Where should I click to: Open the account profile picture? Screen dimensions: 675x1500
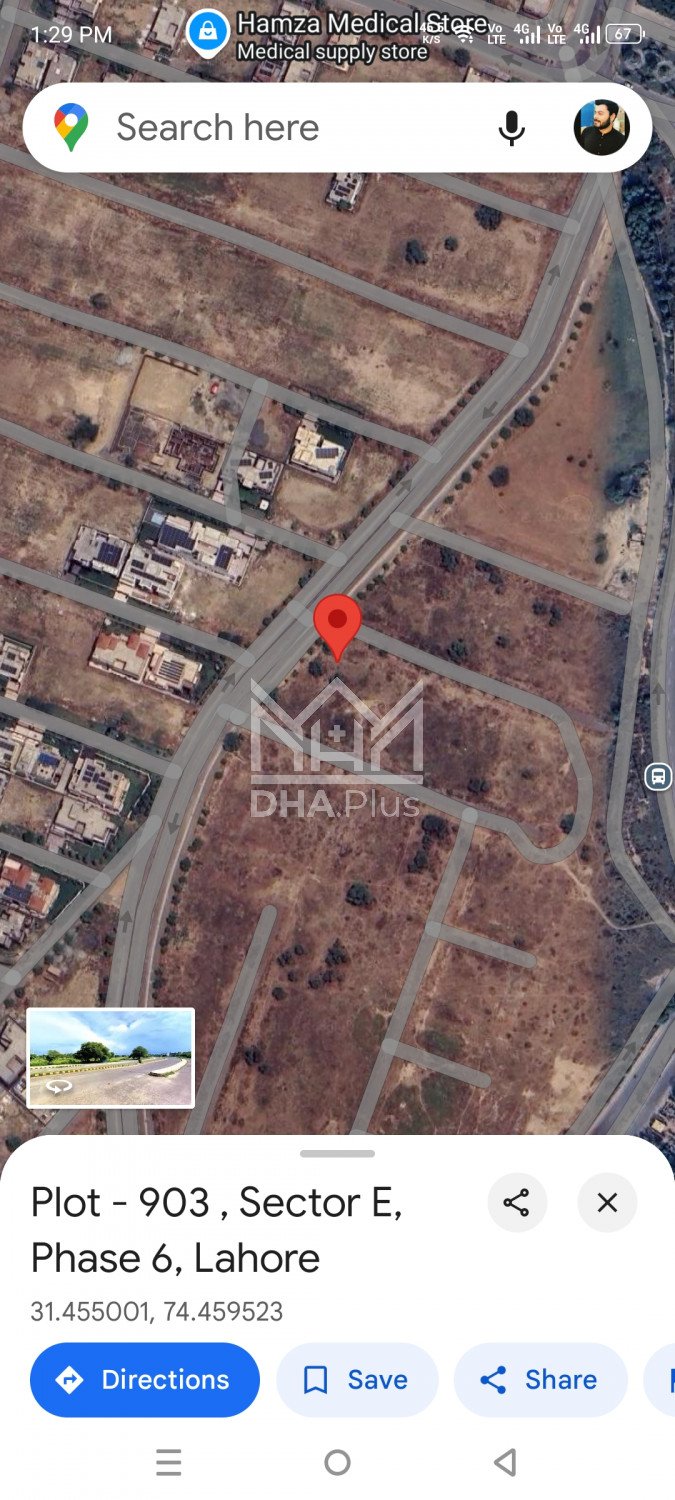tap(601, 128)
